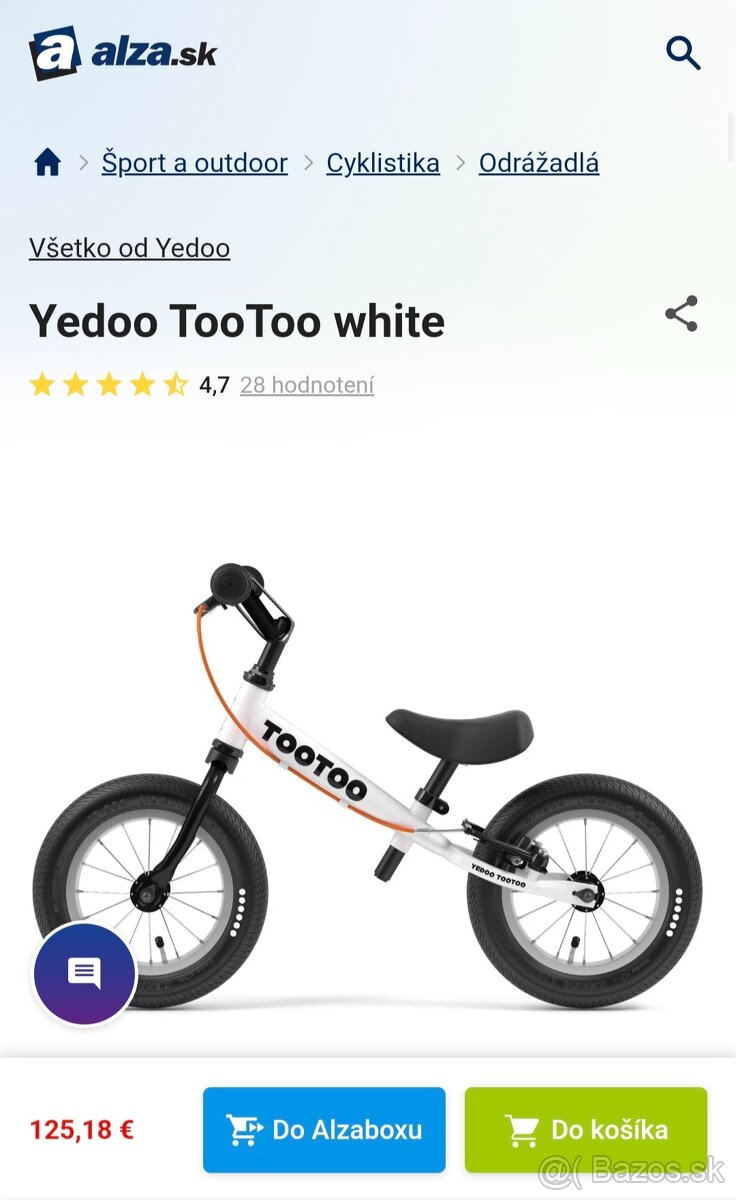The height and width of the screenshot is (1200, 736).
Task: Click the Alzabox delivery icon
Action: tap(246, 1130)
